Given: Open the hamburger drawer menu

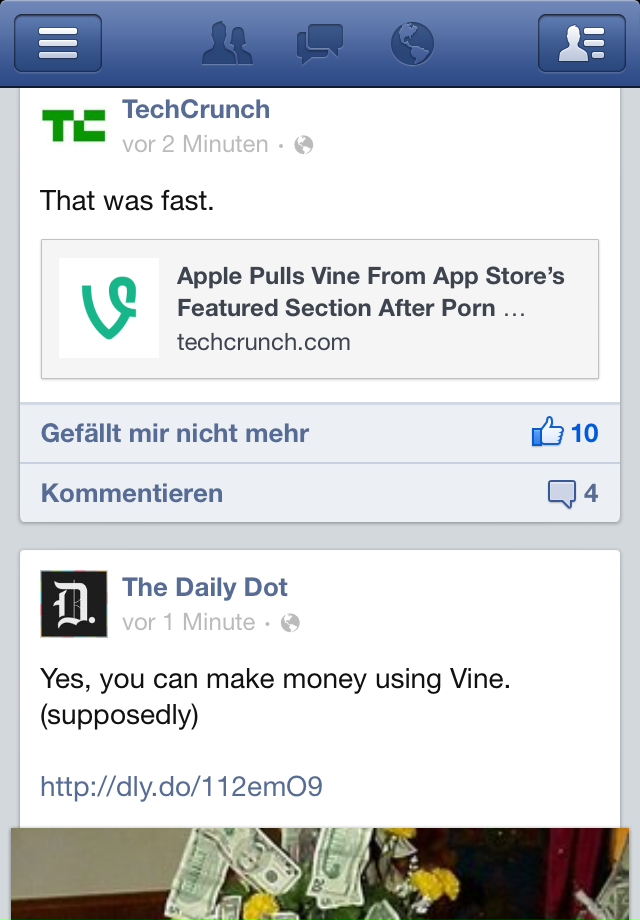Looking at the screenshot, I should point(57,44).
